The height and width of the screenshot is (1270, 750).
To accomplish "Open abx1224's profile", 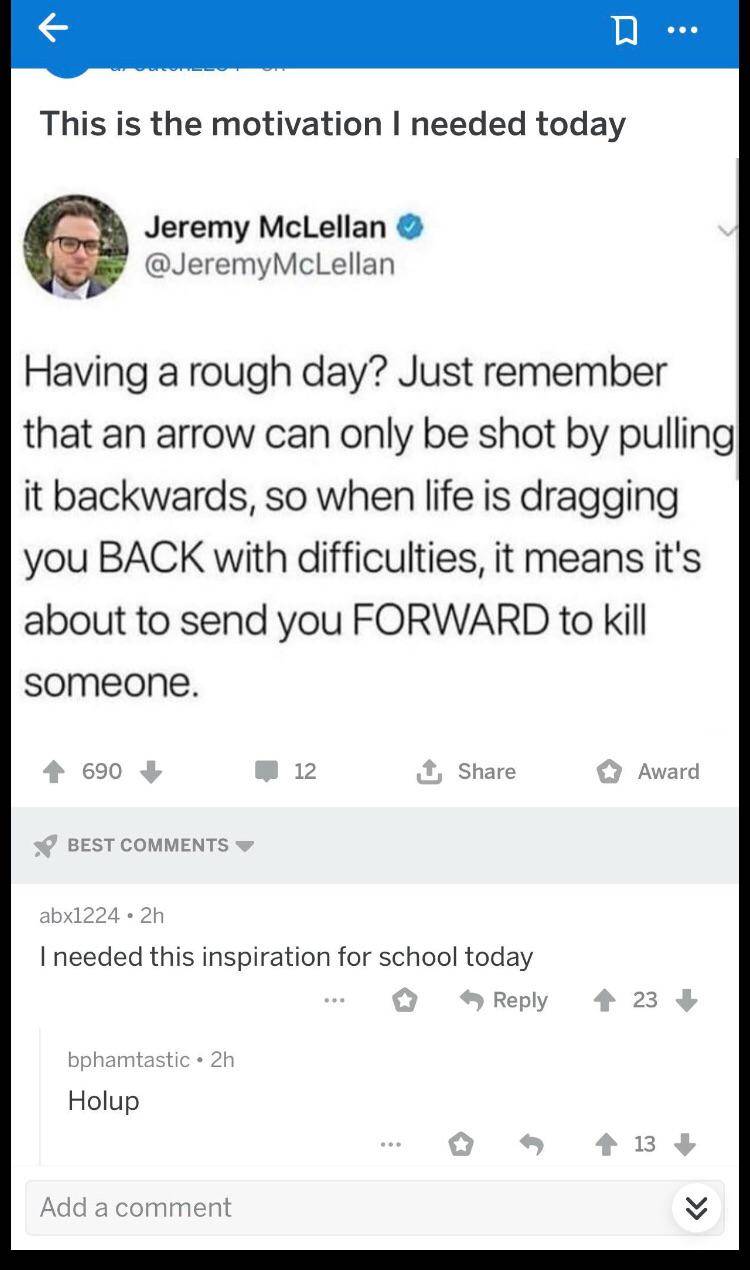I will (79, 915).
